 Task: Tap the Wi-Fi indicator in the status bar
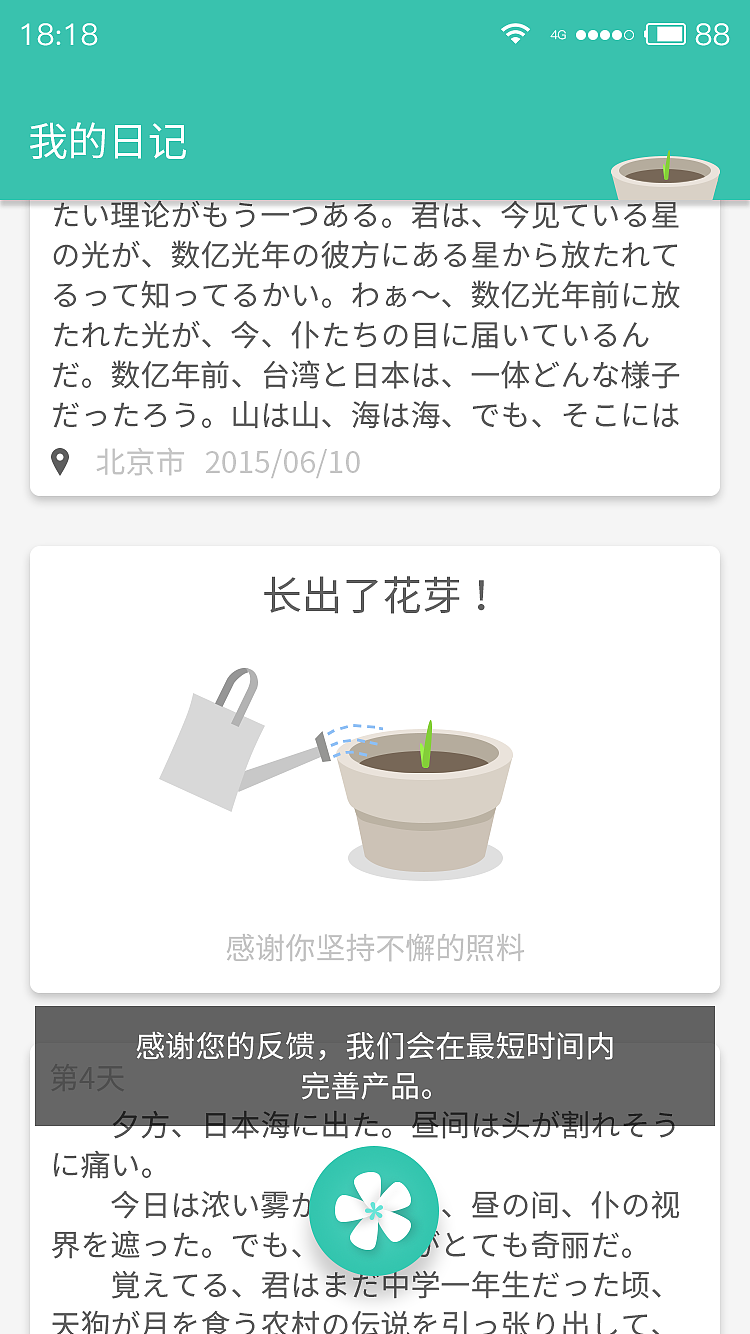tap(514, 33)
